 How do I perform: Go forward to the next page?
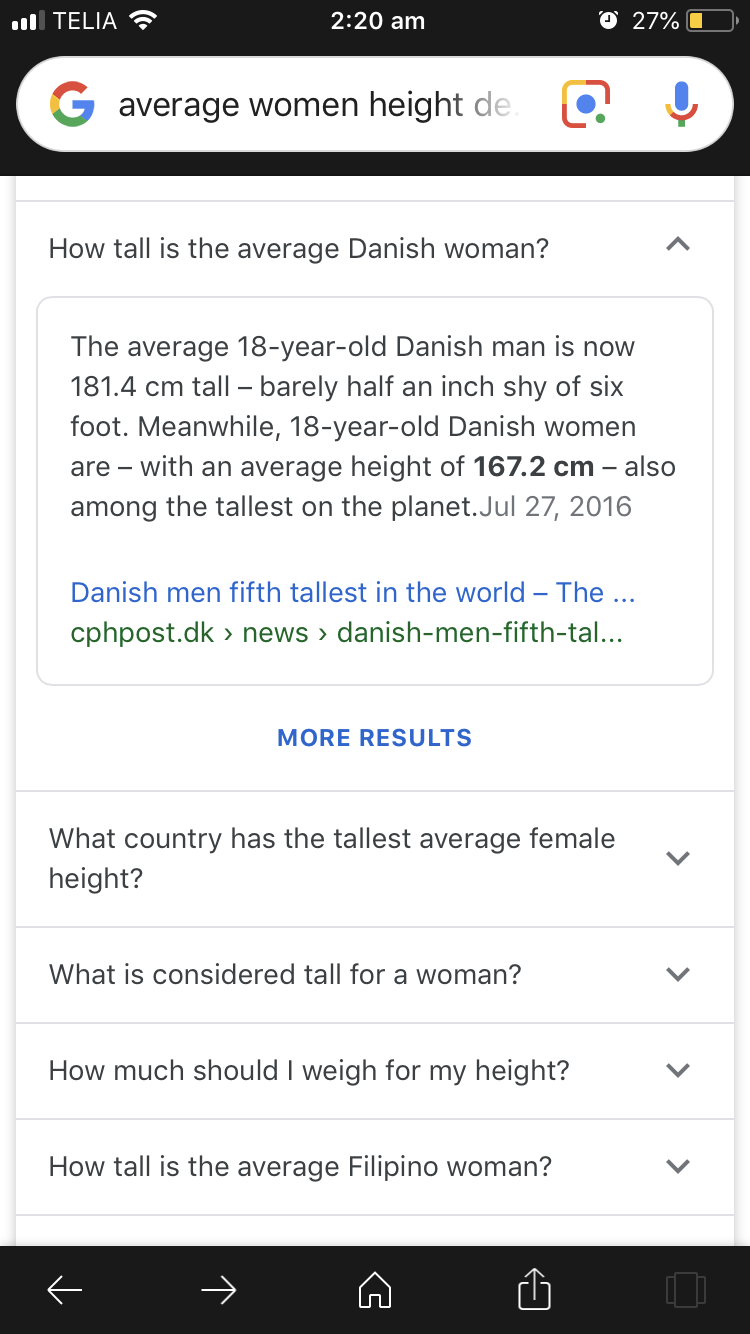point(218,1291)
